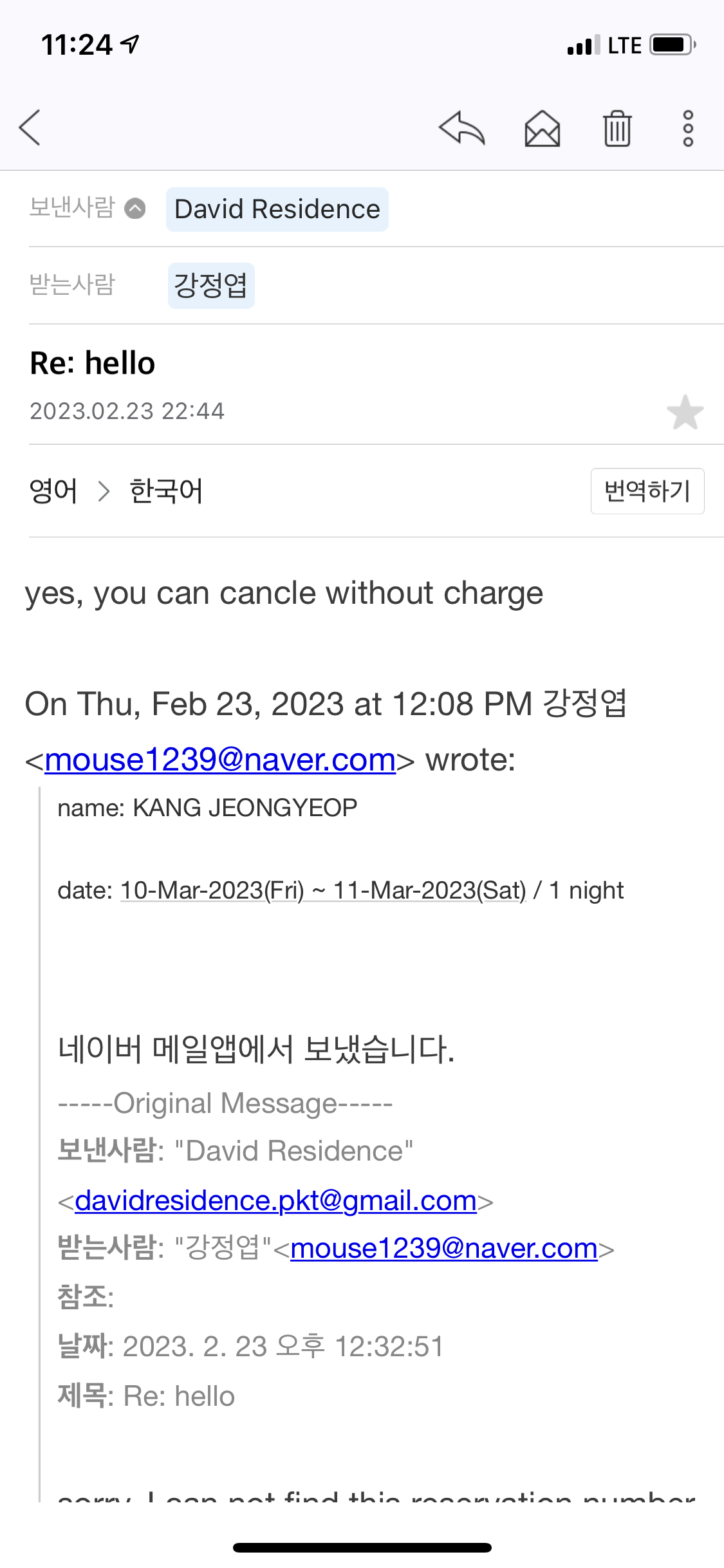Image resolution: width=724 pixels, height=1568 pixels.
Task: Open mouse1239@naver.com link in 받는사람 line
Action: pos(444,1248)
